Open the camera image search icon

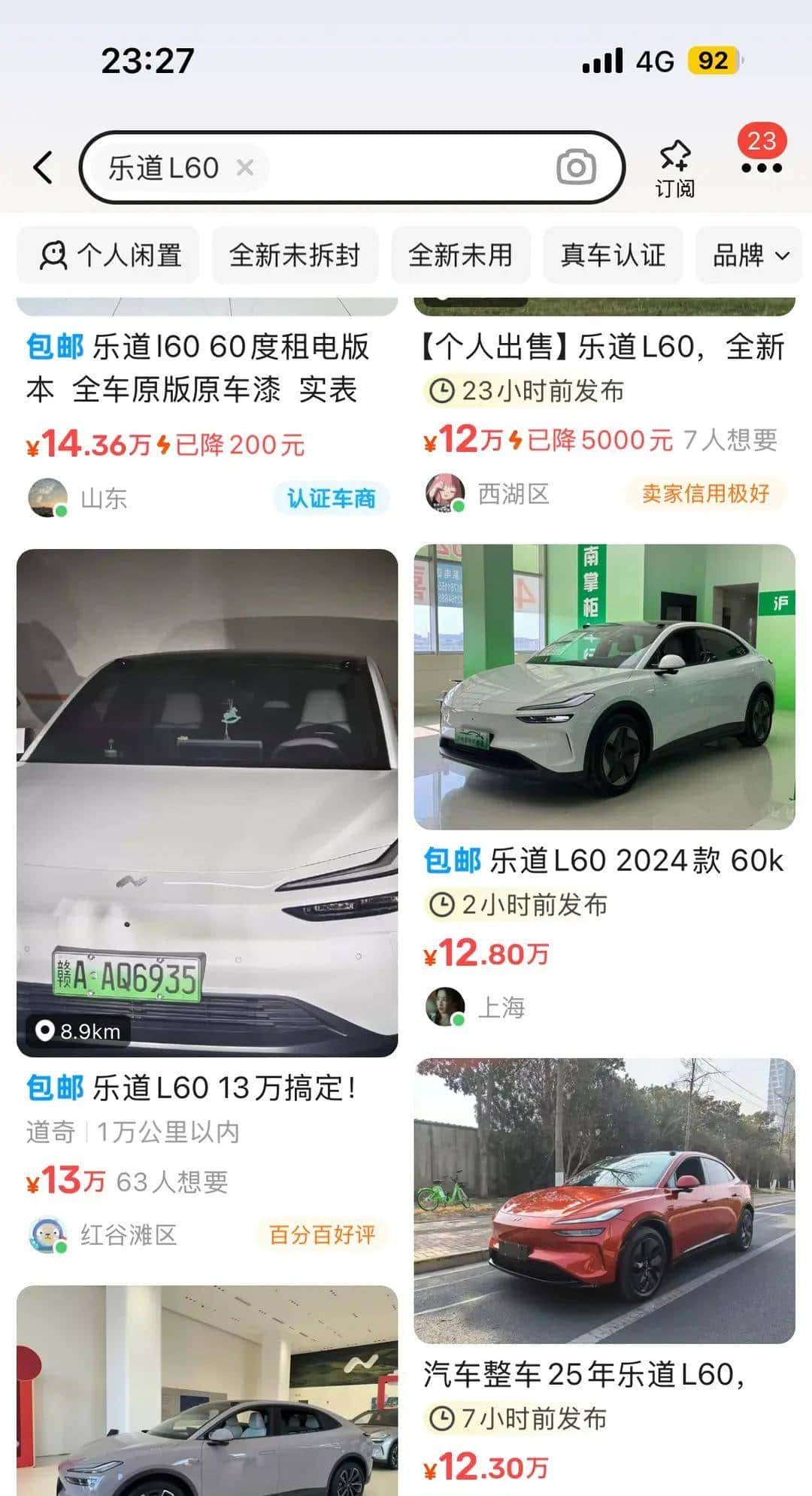point(577,168)
